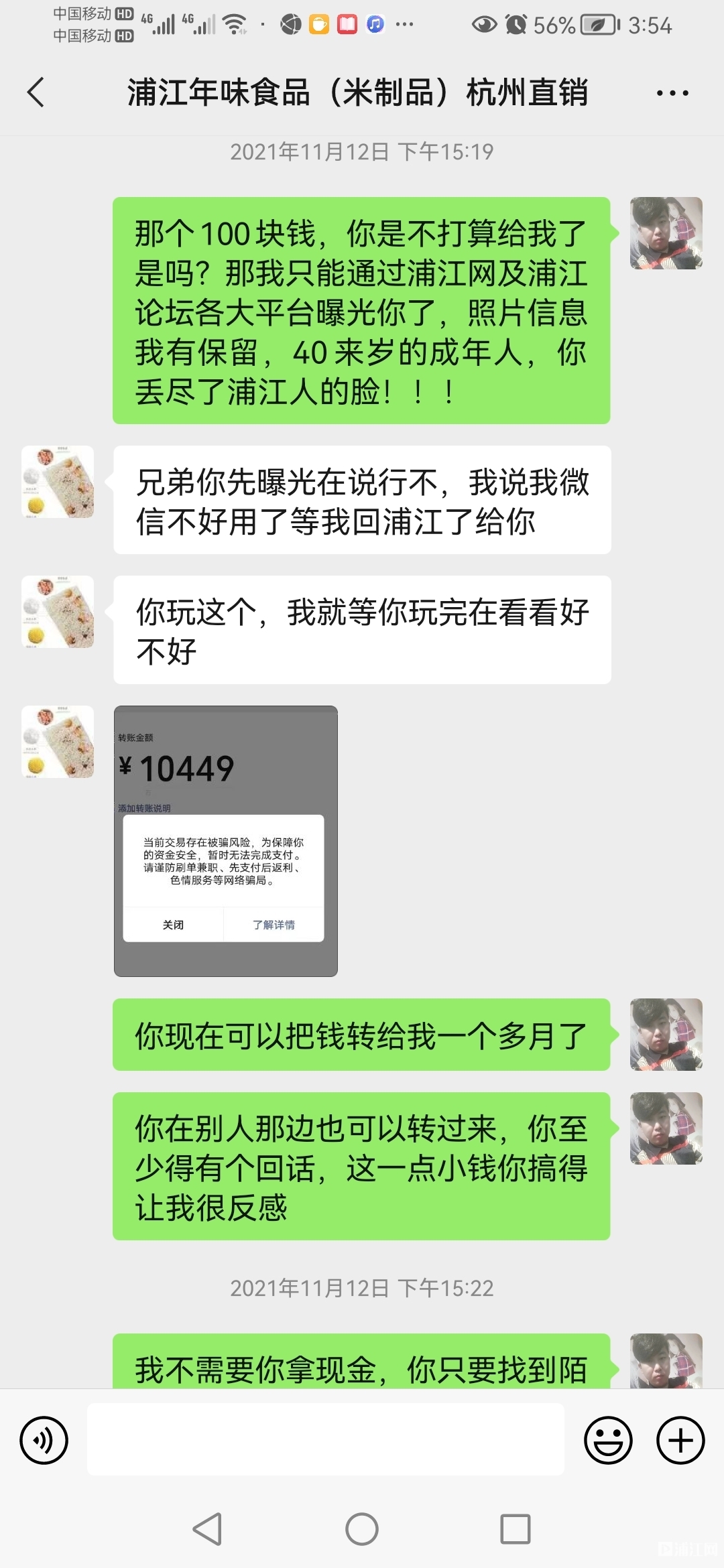Focus the message text field

(x=326, y=1439)
